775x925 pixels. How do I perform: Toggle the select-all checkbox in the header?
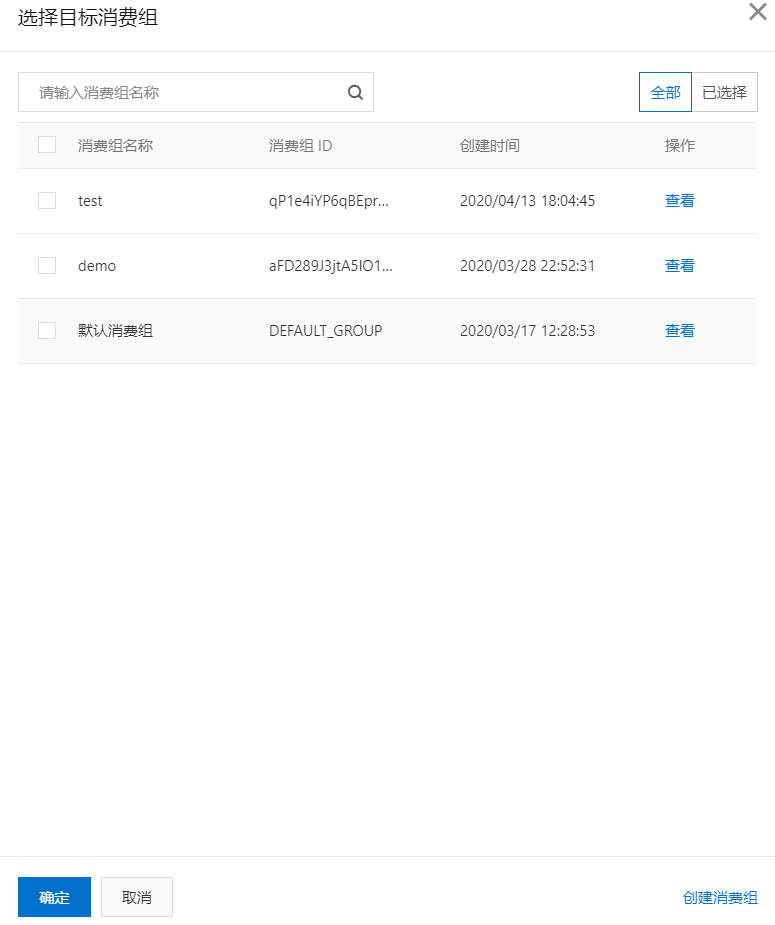click(46, 144)
